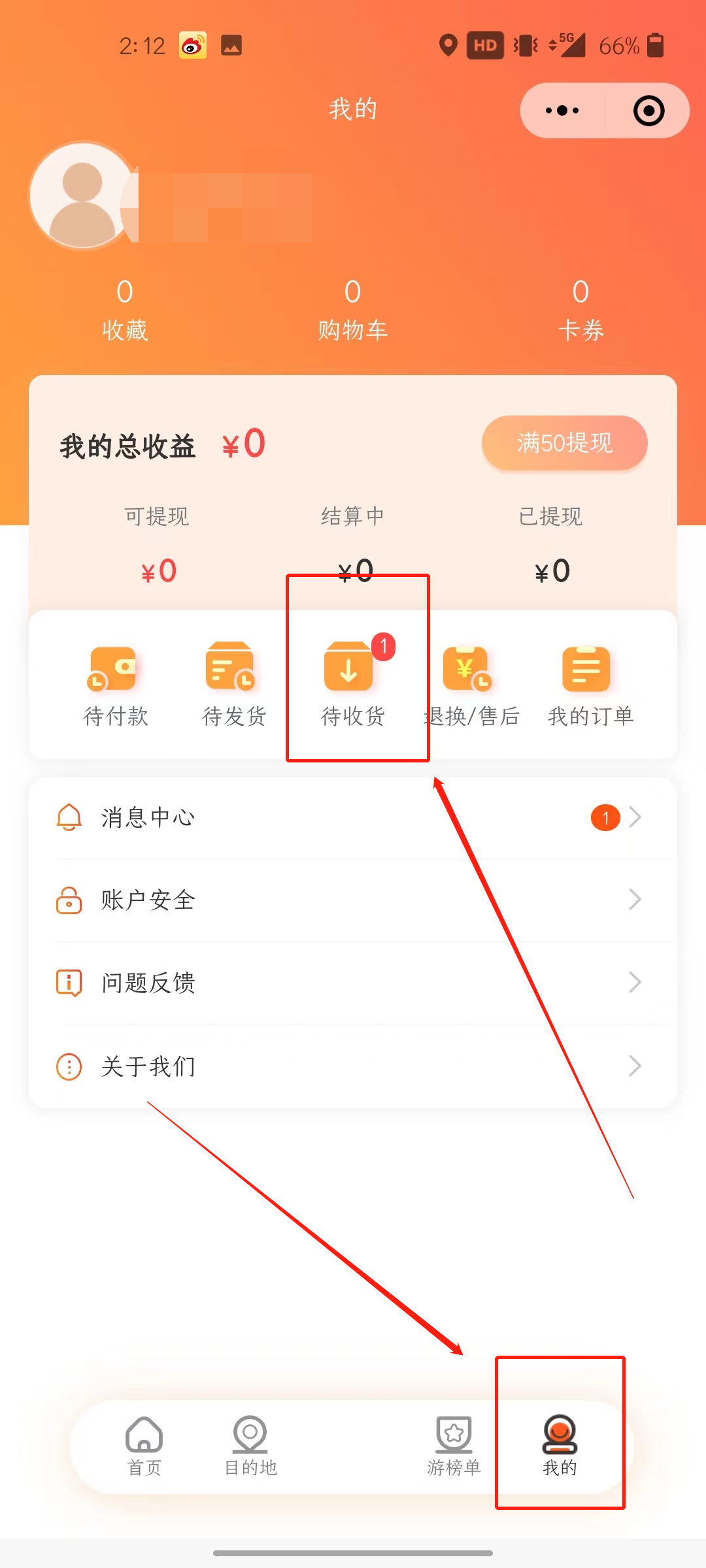Open 退换/售后 after-sales service

471,686
